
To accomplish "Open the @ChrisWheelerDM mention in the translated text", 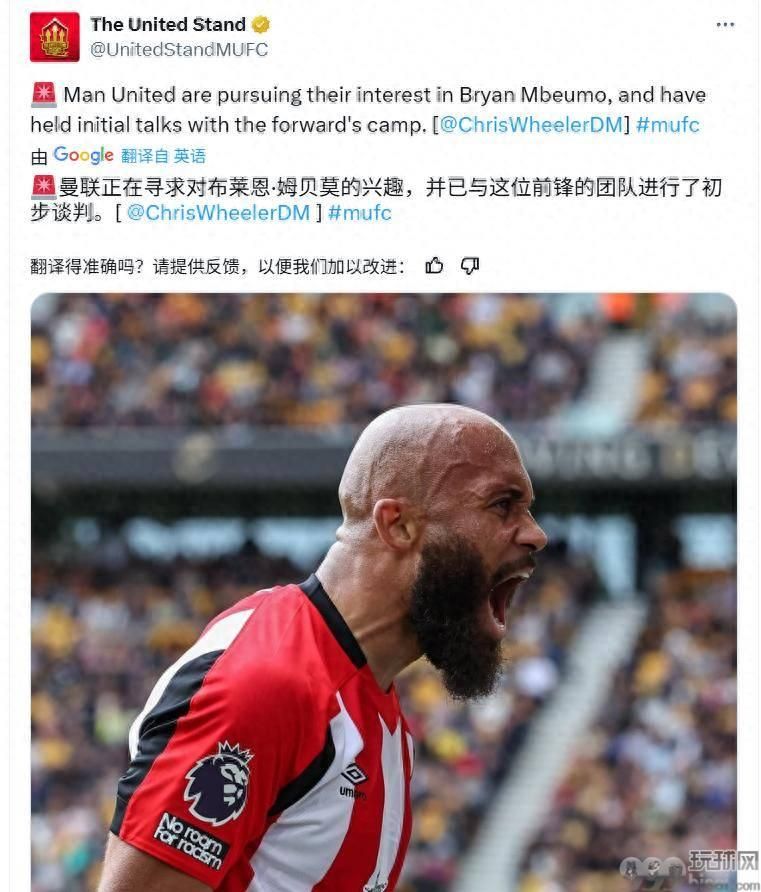I will click(218, 213).
